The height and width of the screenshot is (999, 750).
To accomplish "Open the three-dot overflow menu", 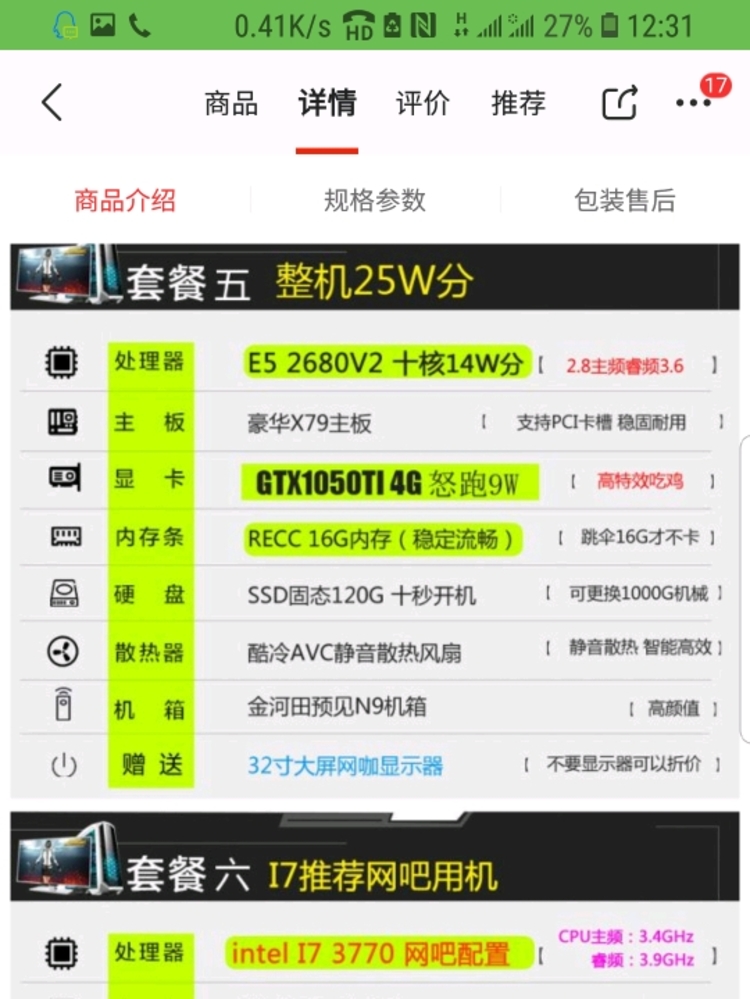I will pyautogui.click(x=693, y=103).
